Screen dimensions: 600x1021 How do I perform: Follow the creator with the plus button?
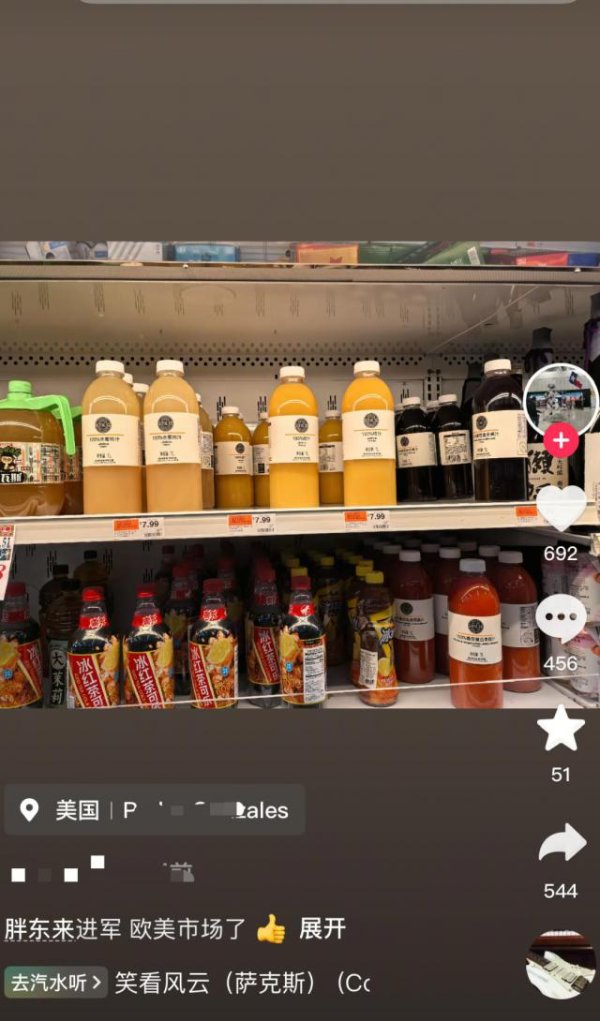pyautogui.click(x=561, y=440)
